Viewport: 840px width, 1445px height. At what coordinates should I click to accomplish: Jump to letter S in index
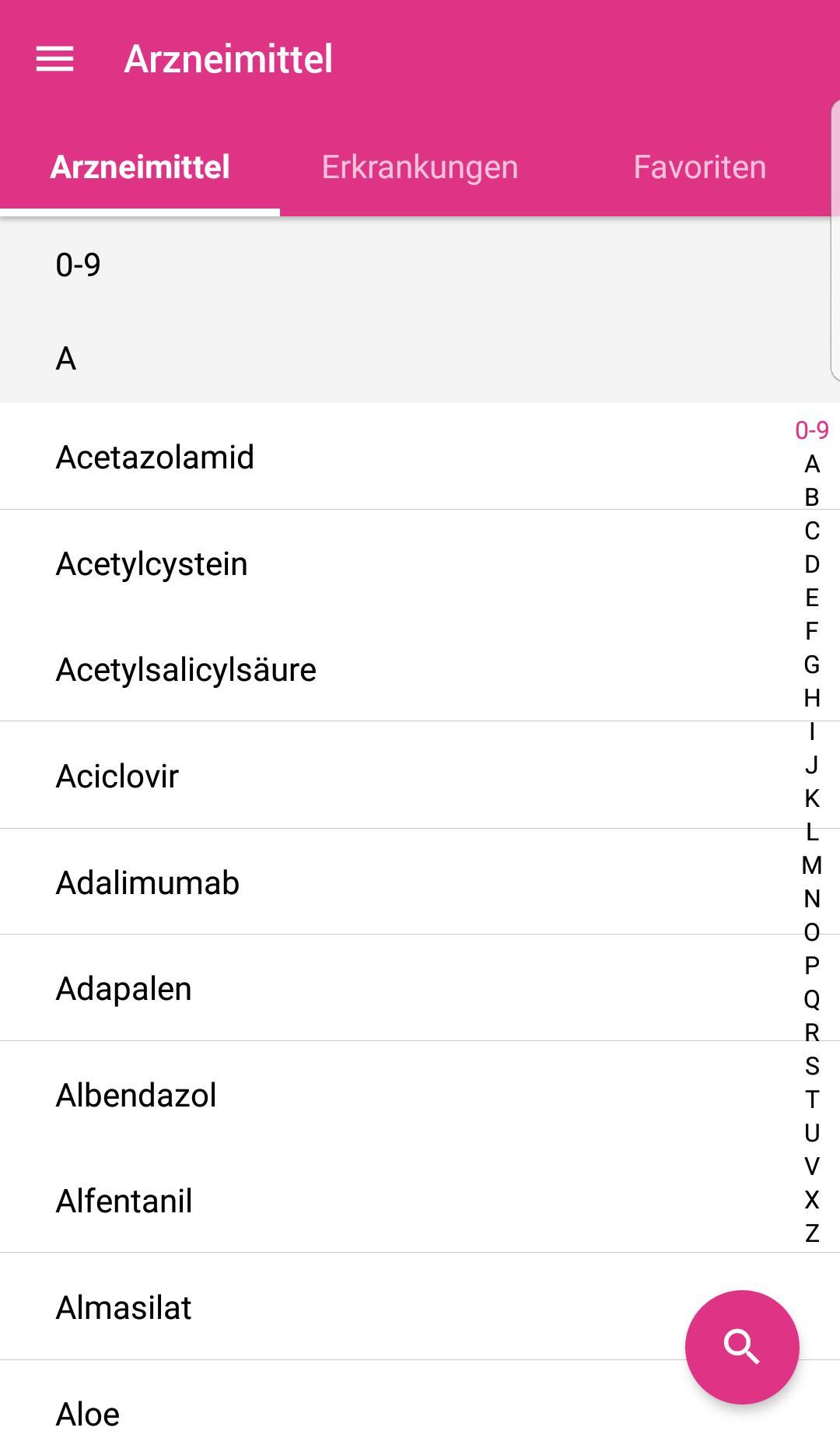811,1066
